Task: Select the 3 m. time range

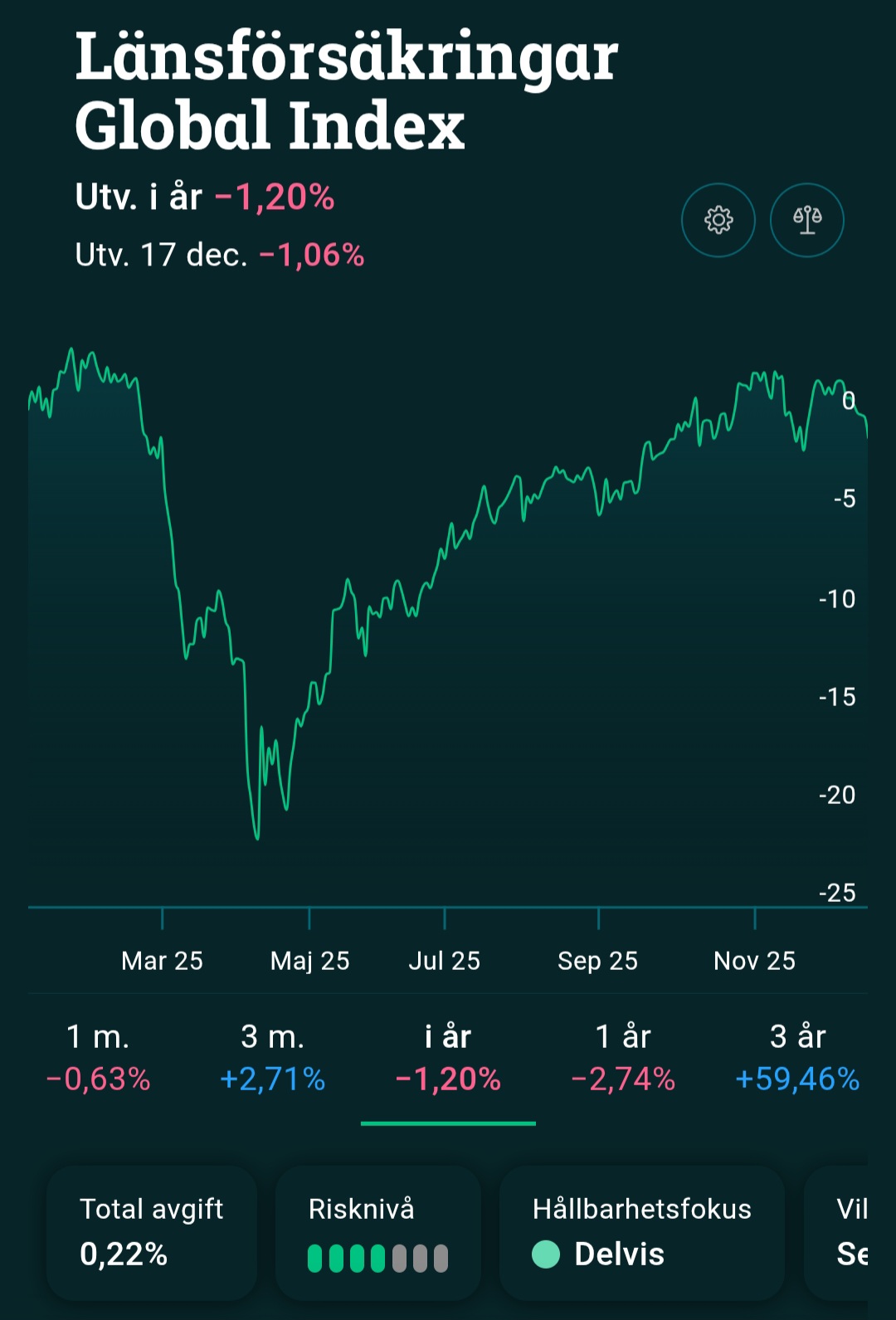Action: (x=272, y=1058)
